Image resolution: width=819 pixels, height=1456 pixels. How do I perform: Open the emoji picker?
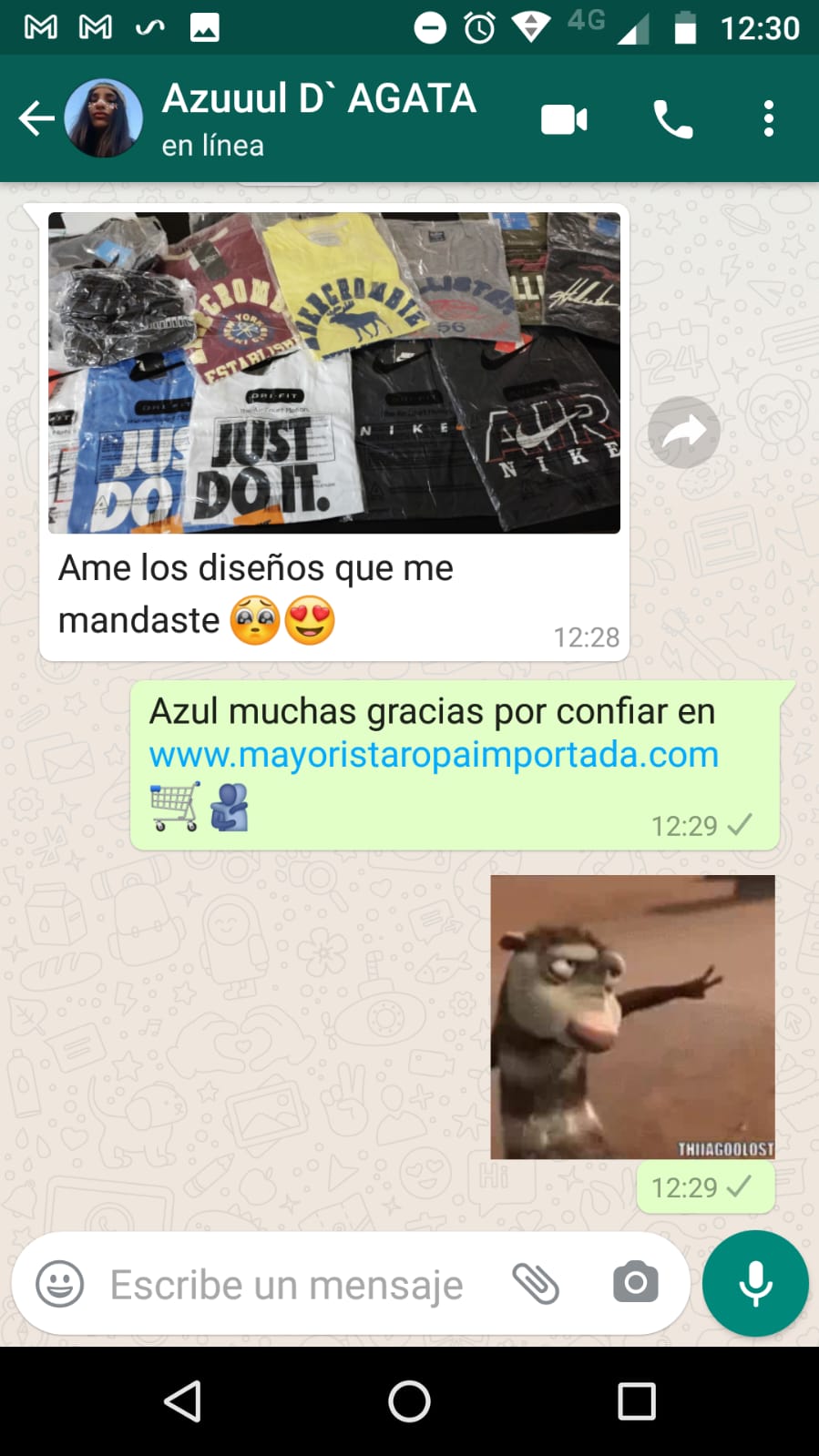point(60,1284)
